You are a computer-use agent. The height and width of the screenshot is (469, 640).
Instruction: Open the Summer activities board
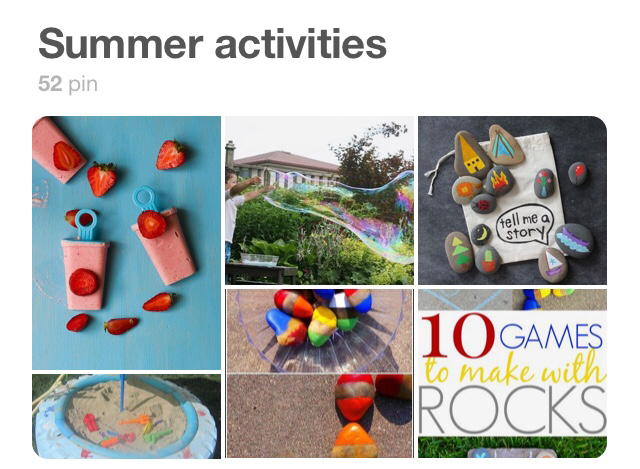coord(212,44)
